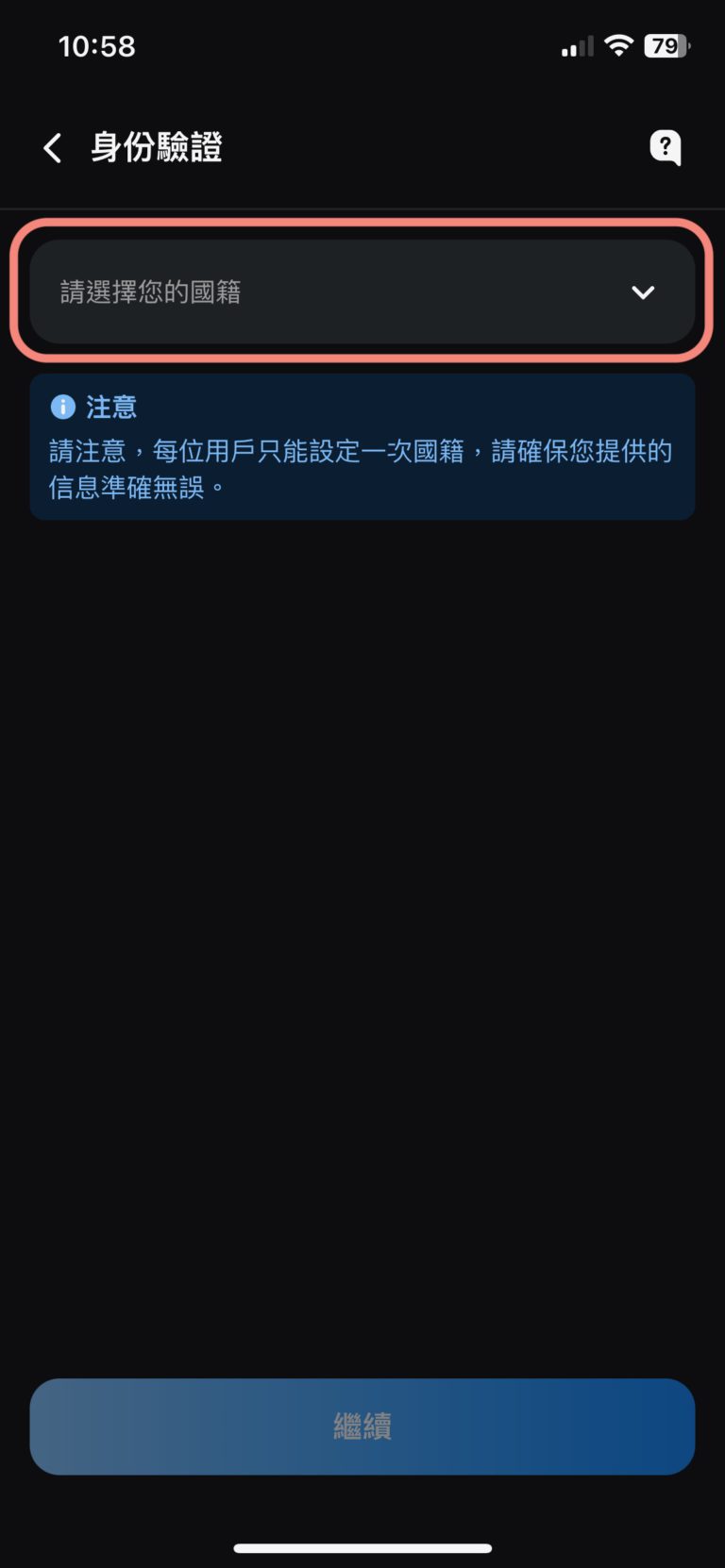Tap the home indicator bar at bottom
This screenshot has width=725, height=1568.
click(x=362, y=1546)
